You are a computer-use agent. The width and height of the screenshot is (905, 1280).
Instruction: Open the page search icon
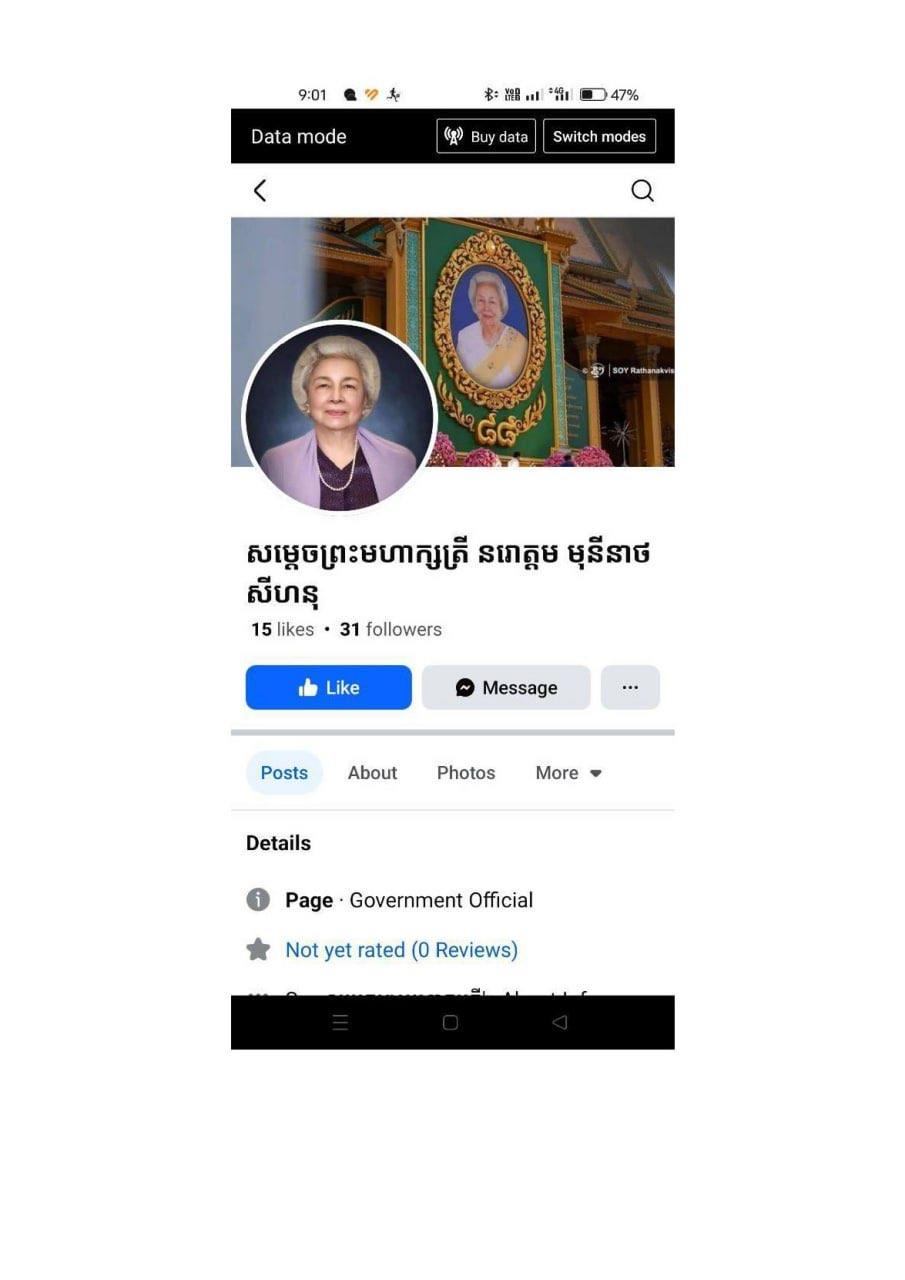pos(642,191)
